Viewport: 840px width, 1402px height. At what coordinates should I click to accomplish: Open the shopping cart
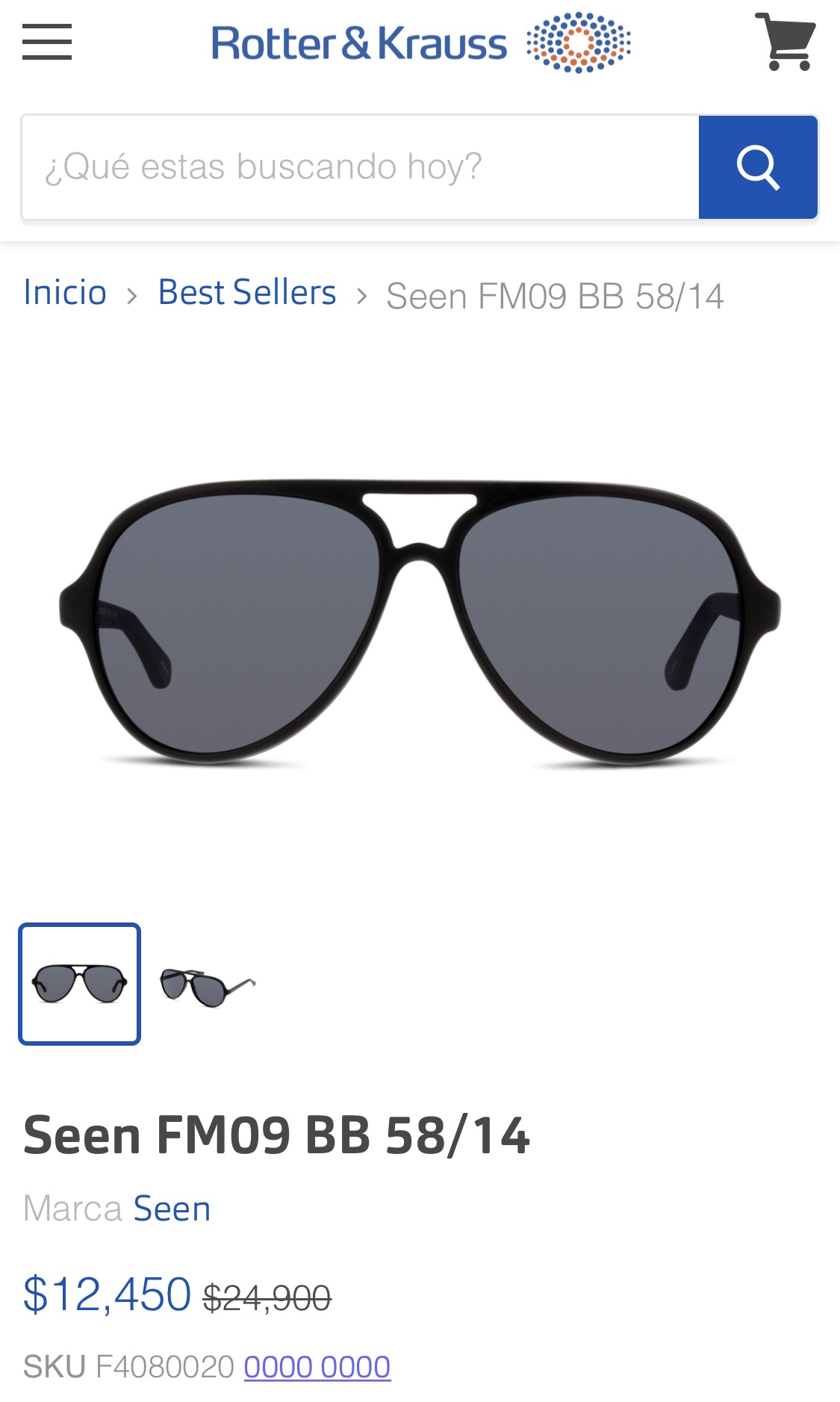[x=785, y=42]
